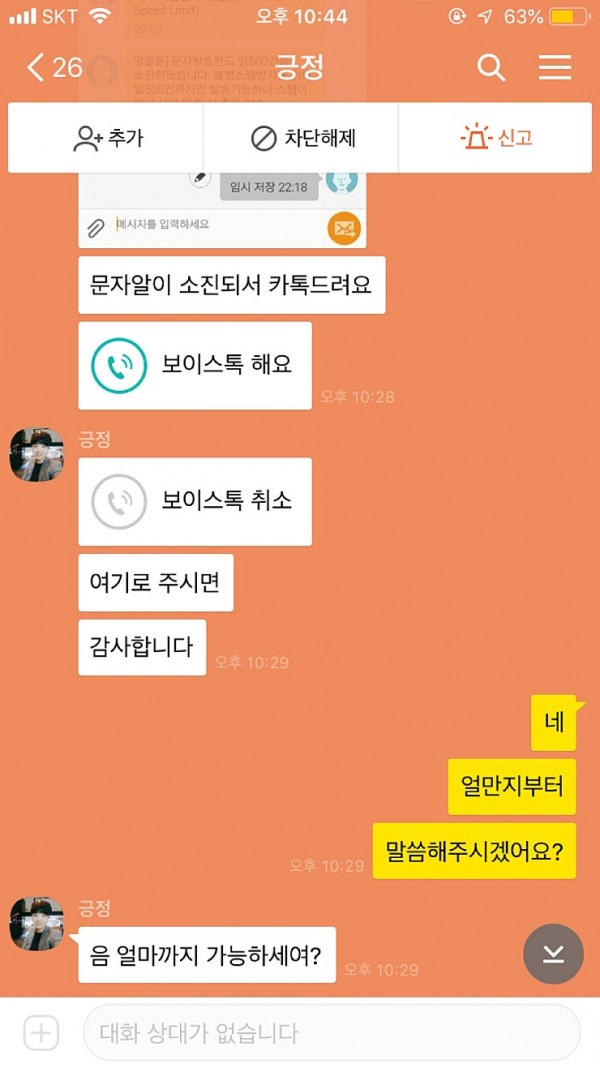
Task: Open the chat room menu
Action: (555, 68)
